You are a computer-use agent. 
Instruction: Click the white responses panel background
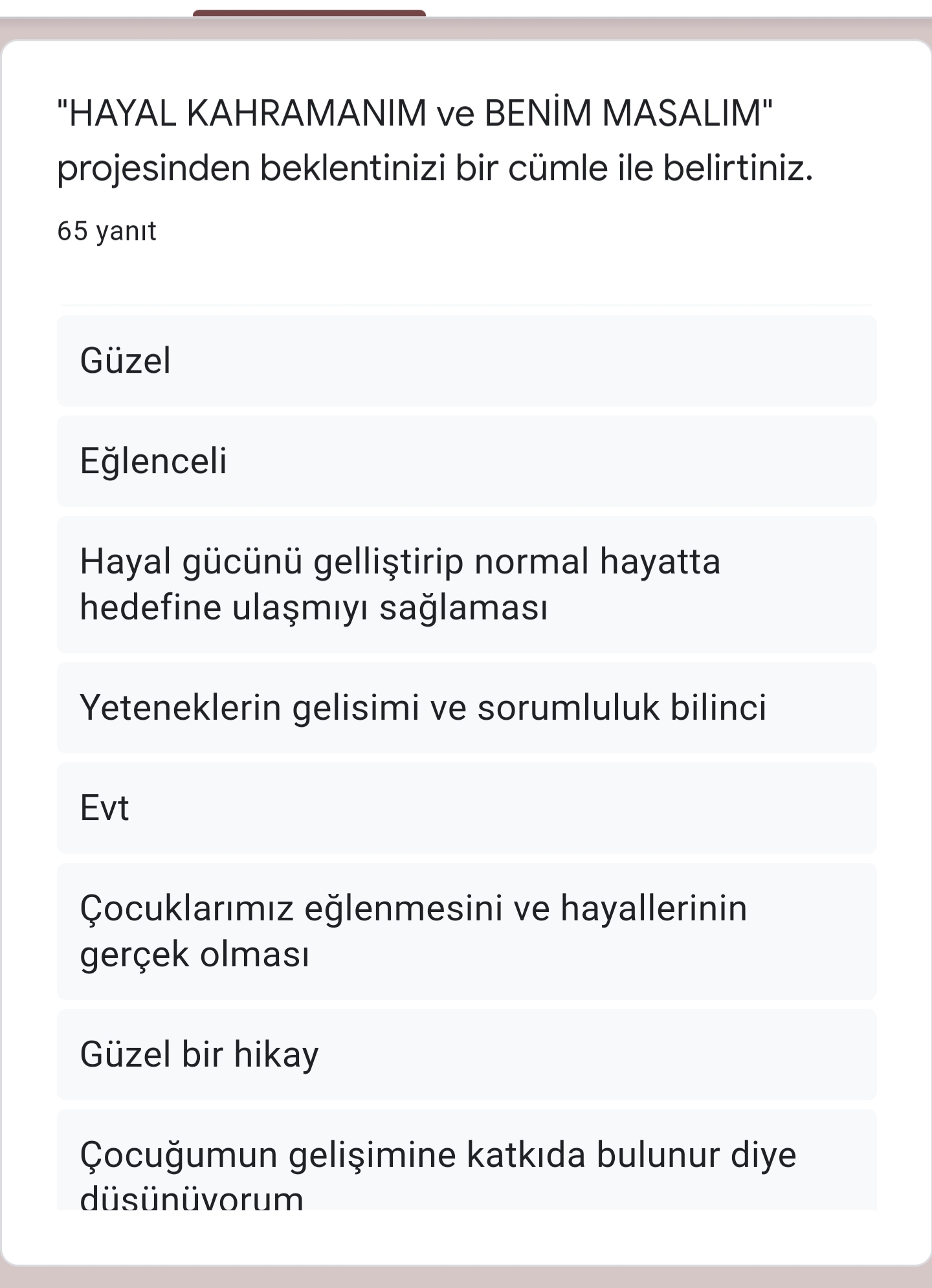[466, 272]
